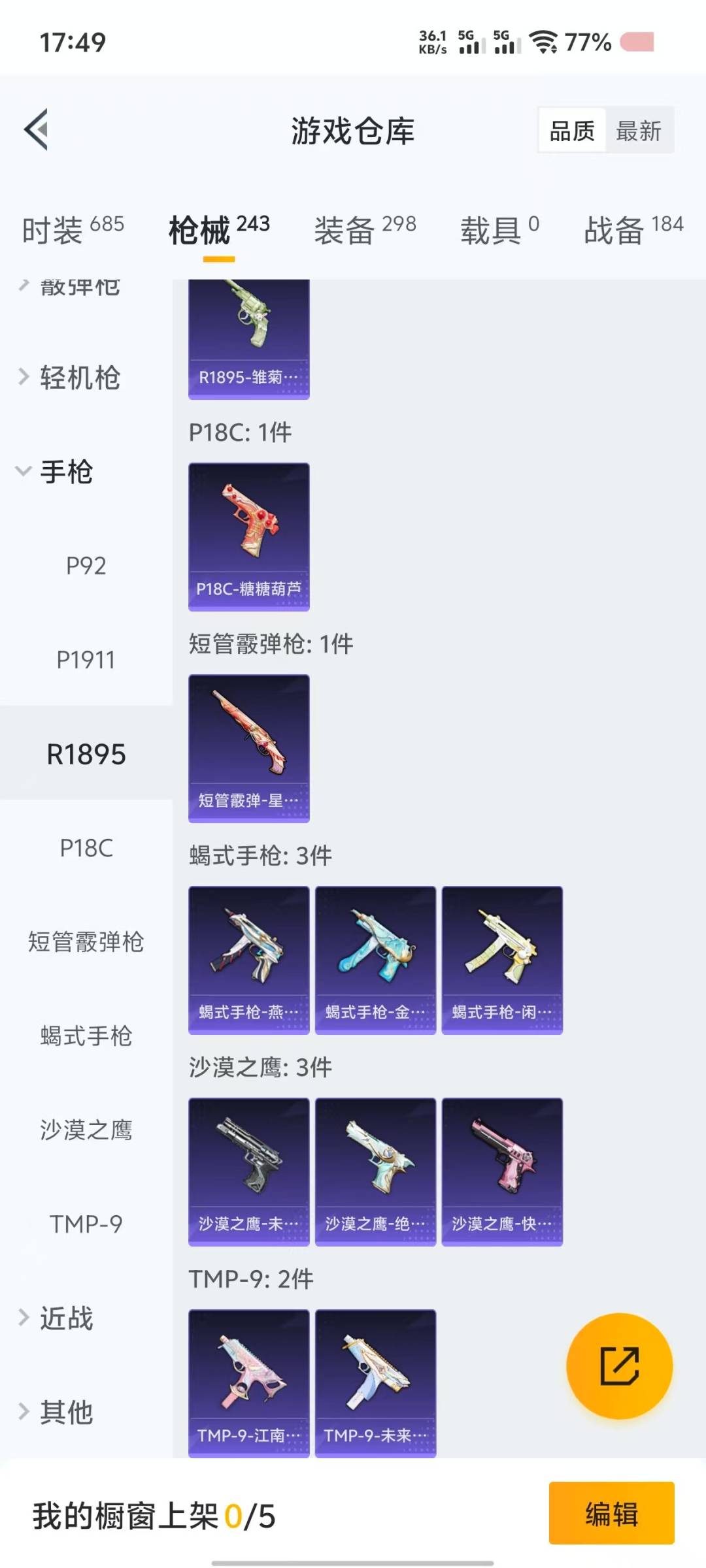
Task: Go back using the top-left arrow
Action: [37, 129]
